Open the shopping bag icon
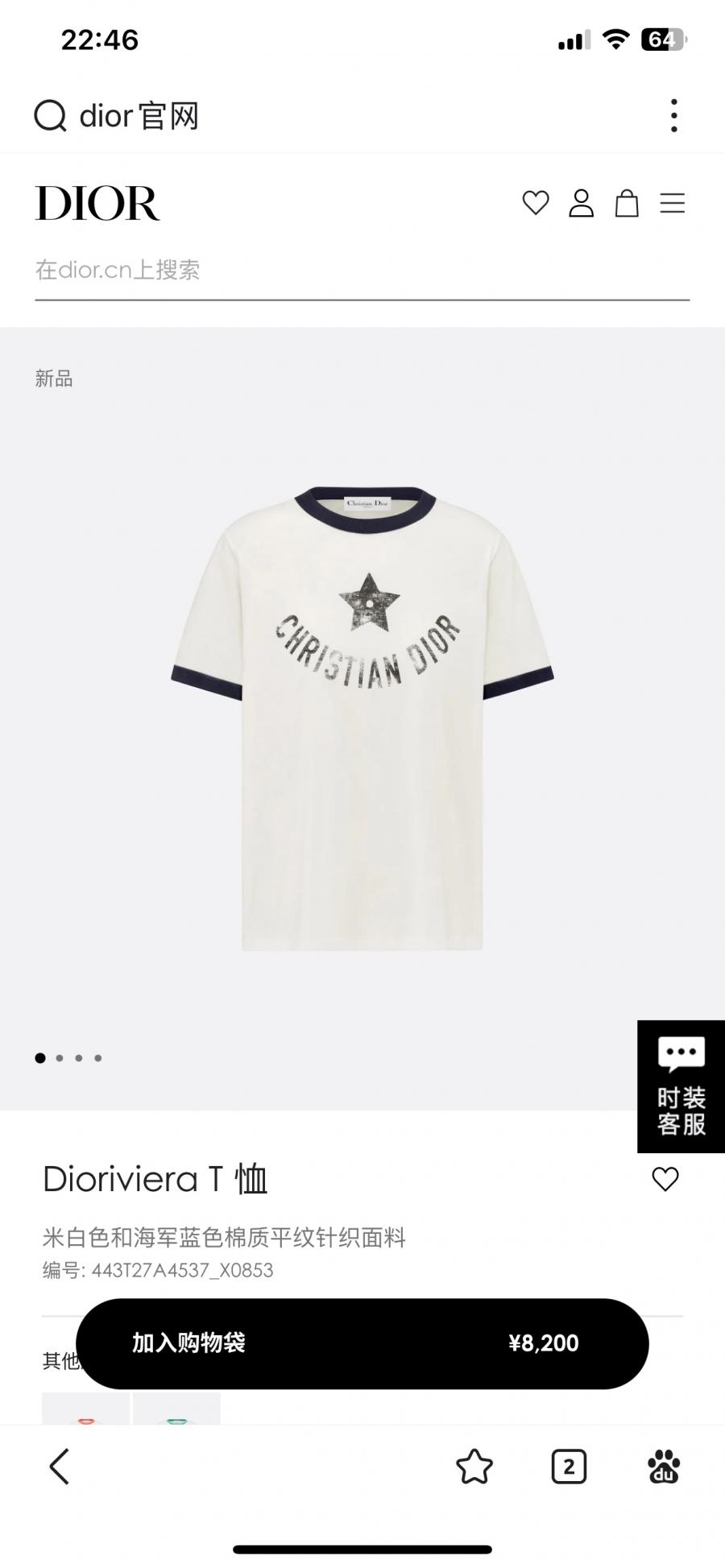 (x=627, y=203)
